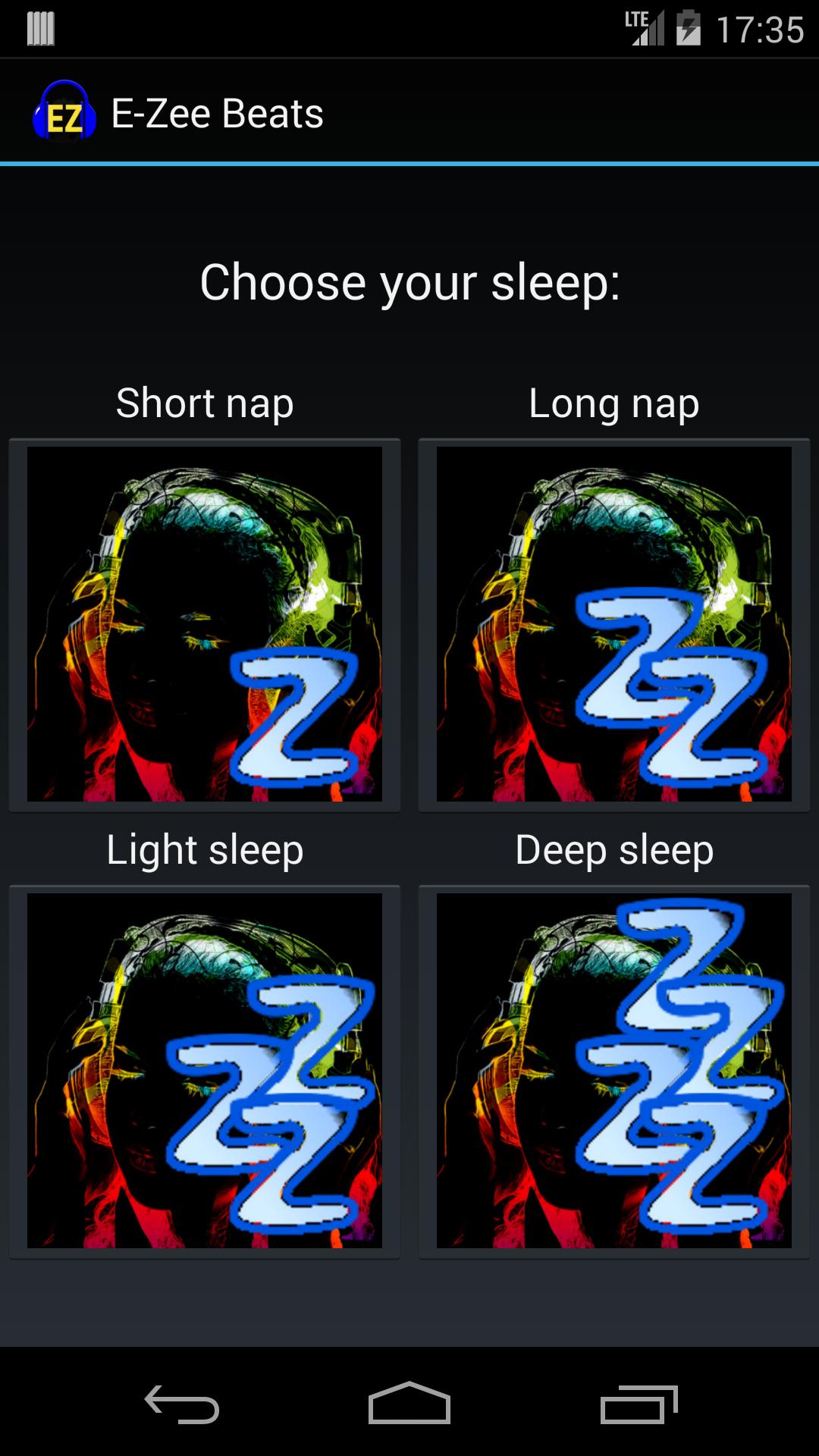Viewport: 819px width, 1456px height.
Task: Tap the Choose your sleep title
Action: coord(409,284)
